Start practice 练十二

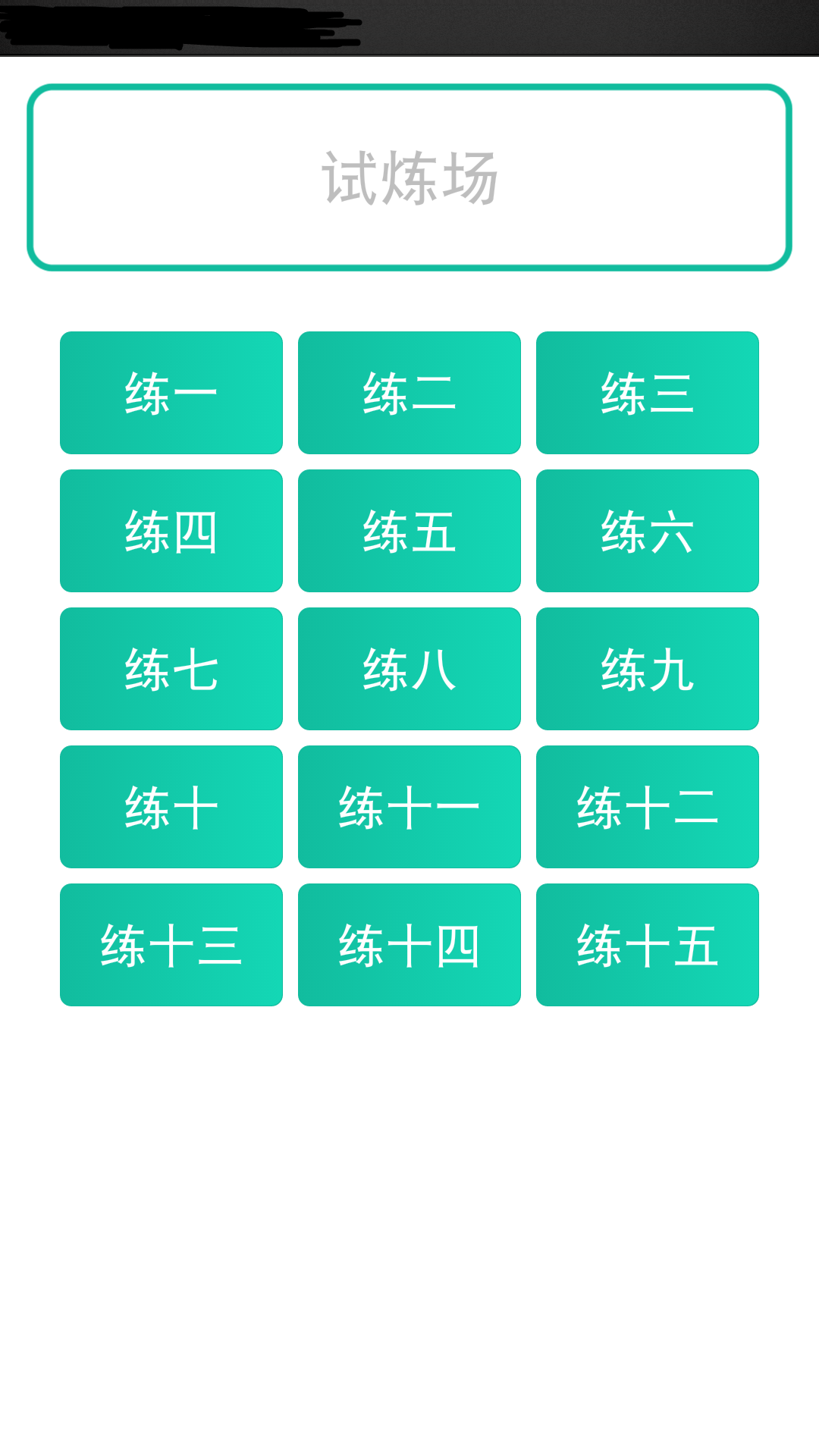[648, 807]
